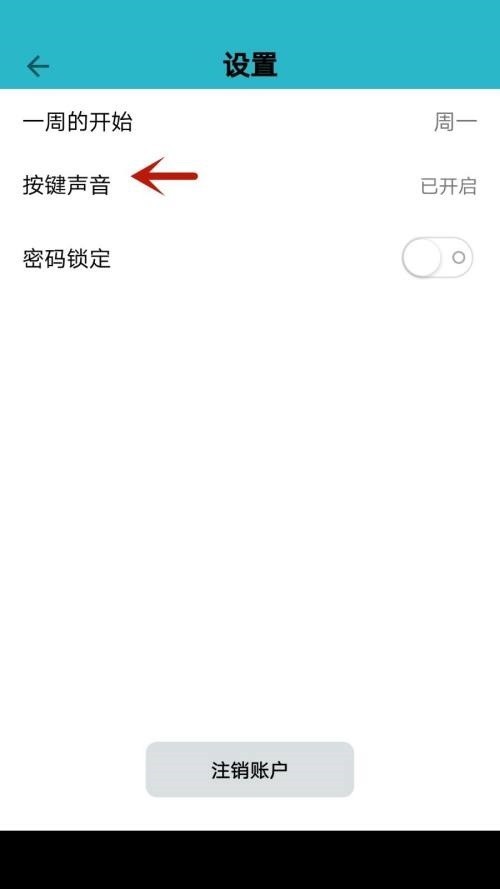The height and width of the screenshot is (889, 500).
Task: Go back using the top-left arrow
Action: coord(38,67)
